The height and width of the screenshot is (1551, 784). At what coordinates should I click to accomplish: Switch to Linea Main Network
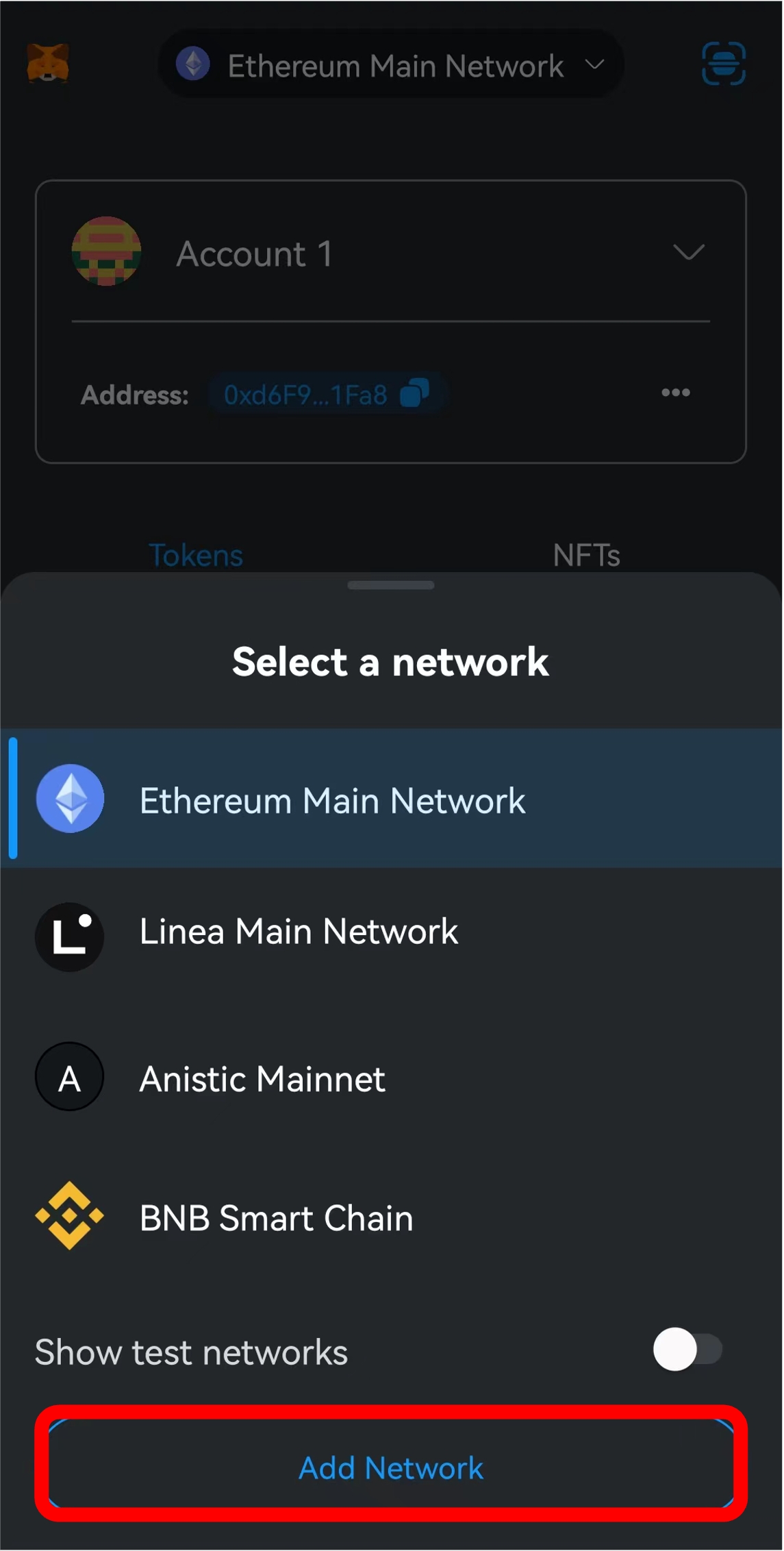click(299, 932)
